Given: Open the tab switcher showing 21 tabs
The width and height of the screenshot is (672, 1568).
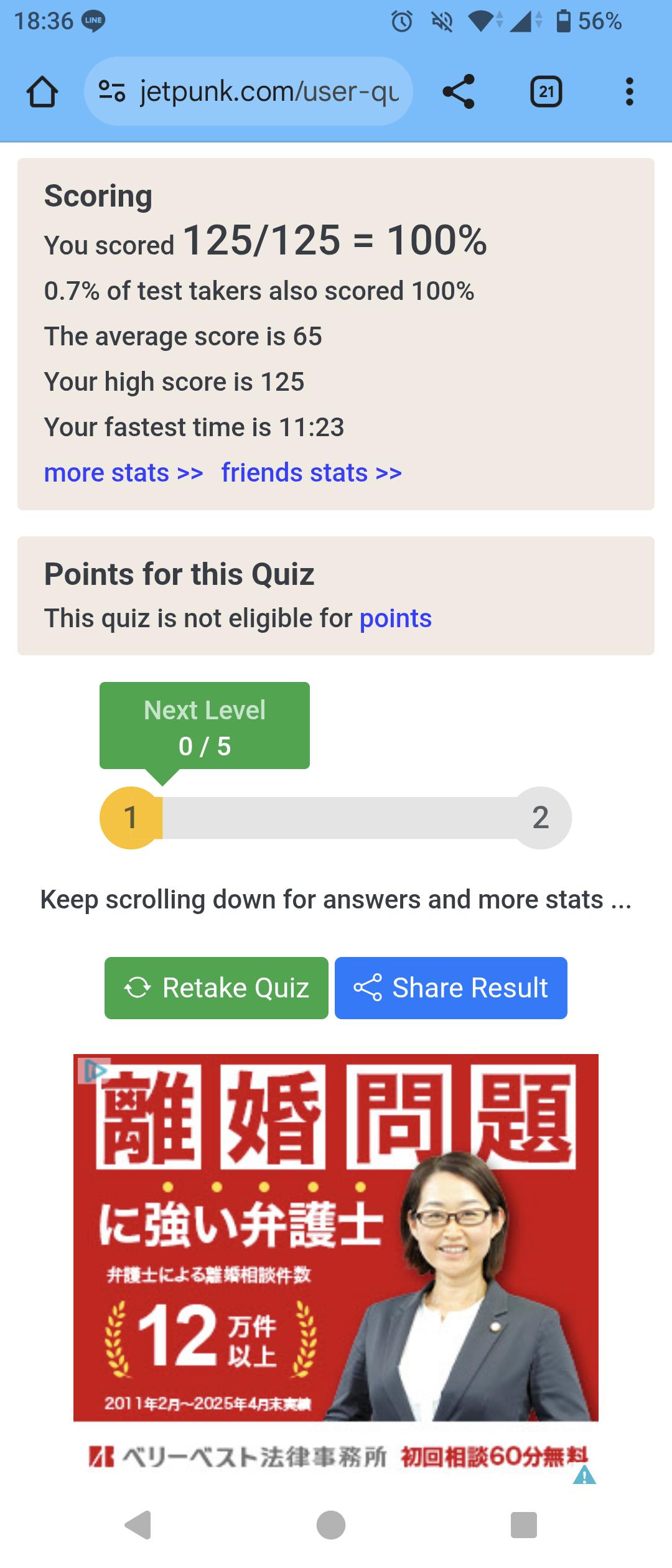Looking at the screenshot, I should pyautogui.click(x=546, y=92).
